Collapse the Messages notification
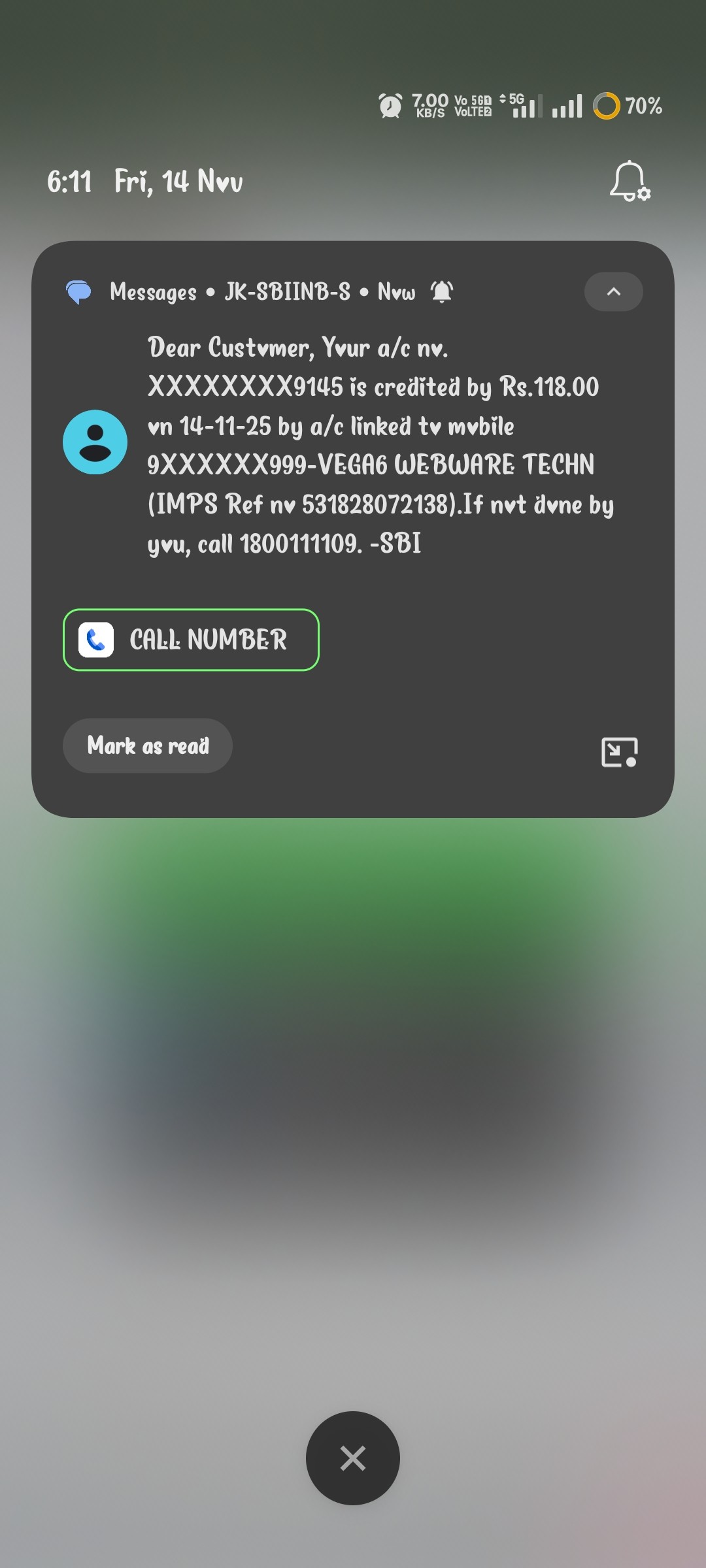Screen dimensions: 706x1568 pyautogui.click(x=613, y=291)
